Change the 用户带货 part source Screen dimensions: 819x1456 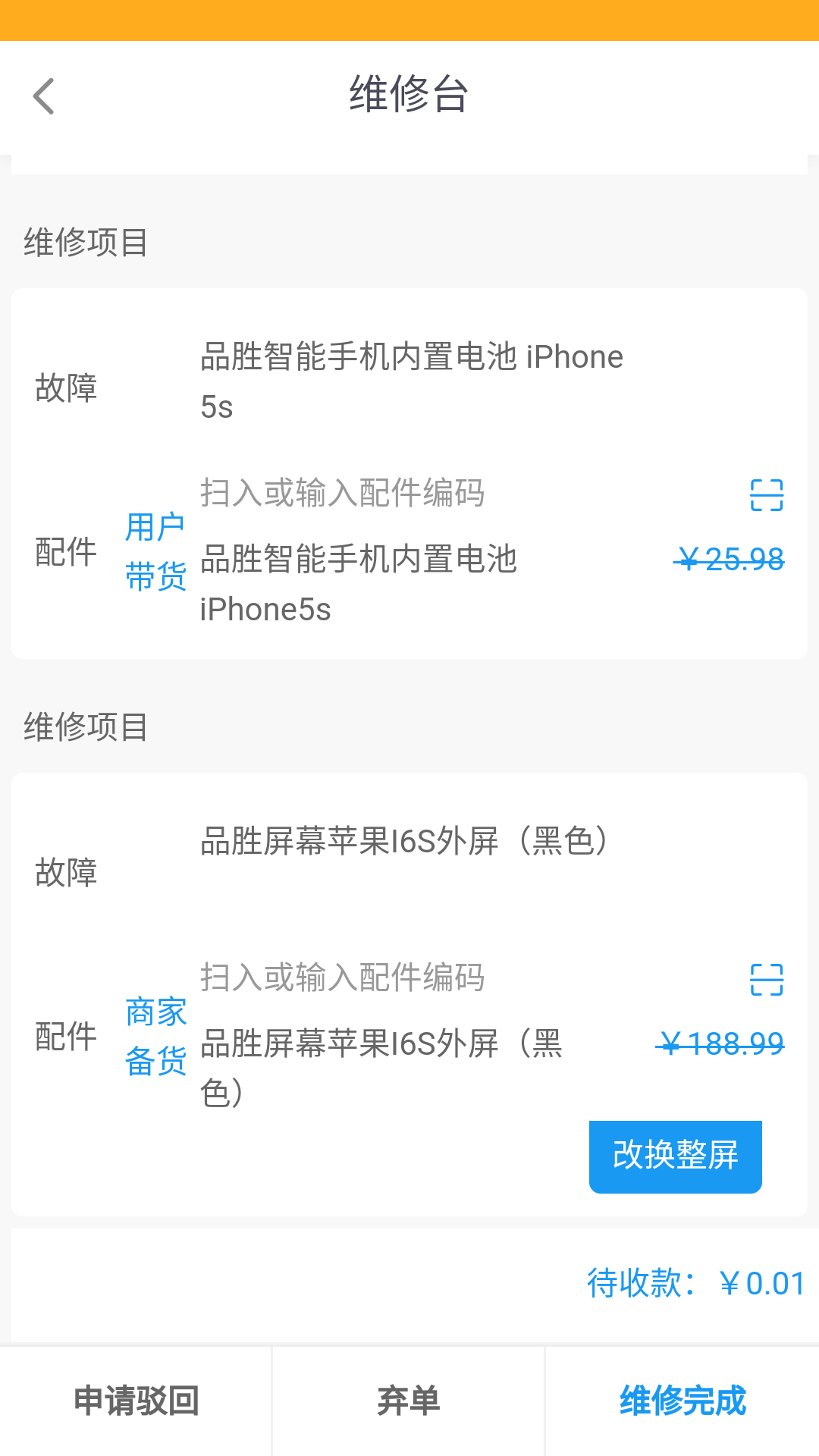pyautogui.click(x=155, y=552)
